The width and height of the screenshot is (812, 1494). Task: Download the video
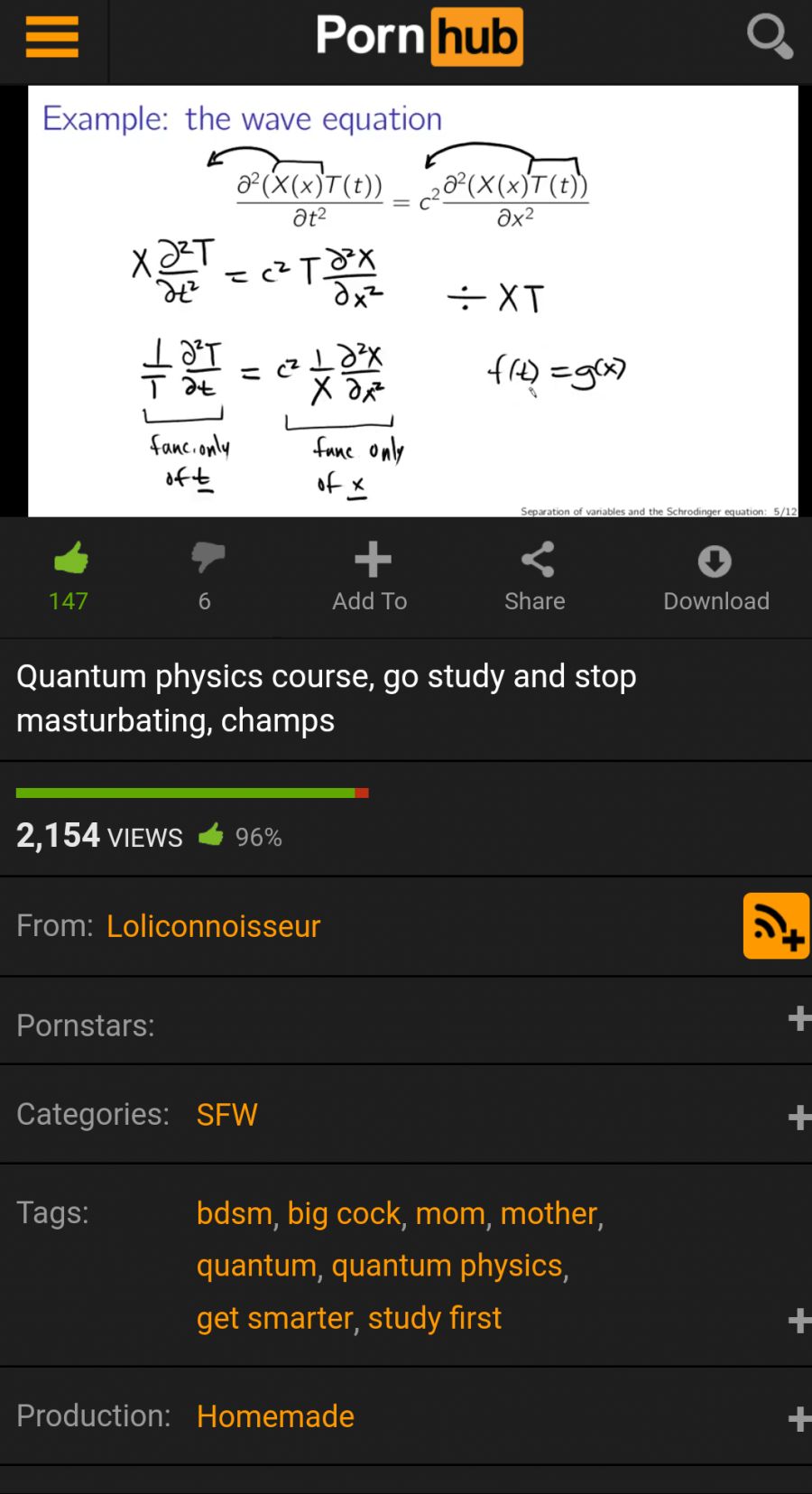pos(715,576)
